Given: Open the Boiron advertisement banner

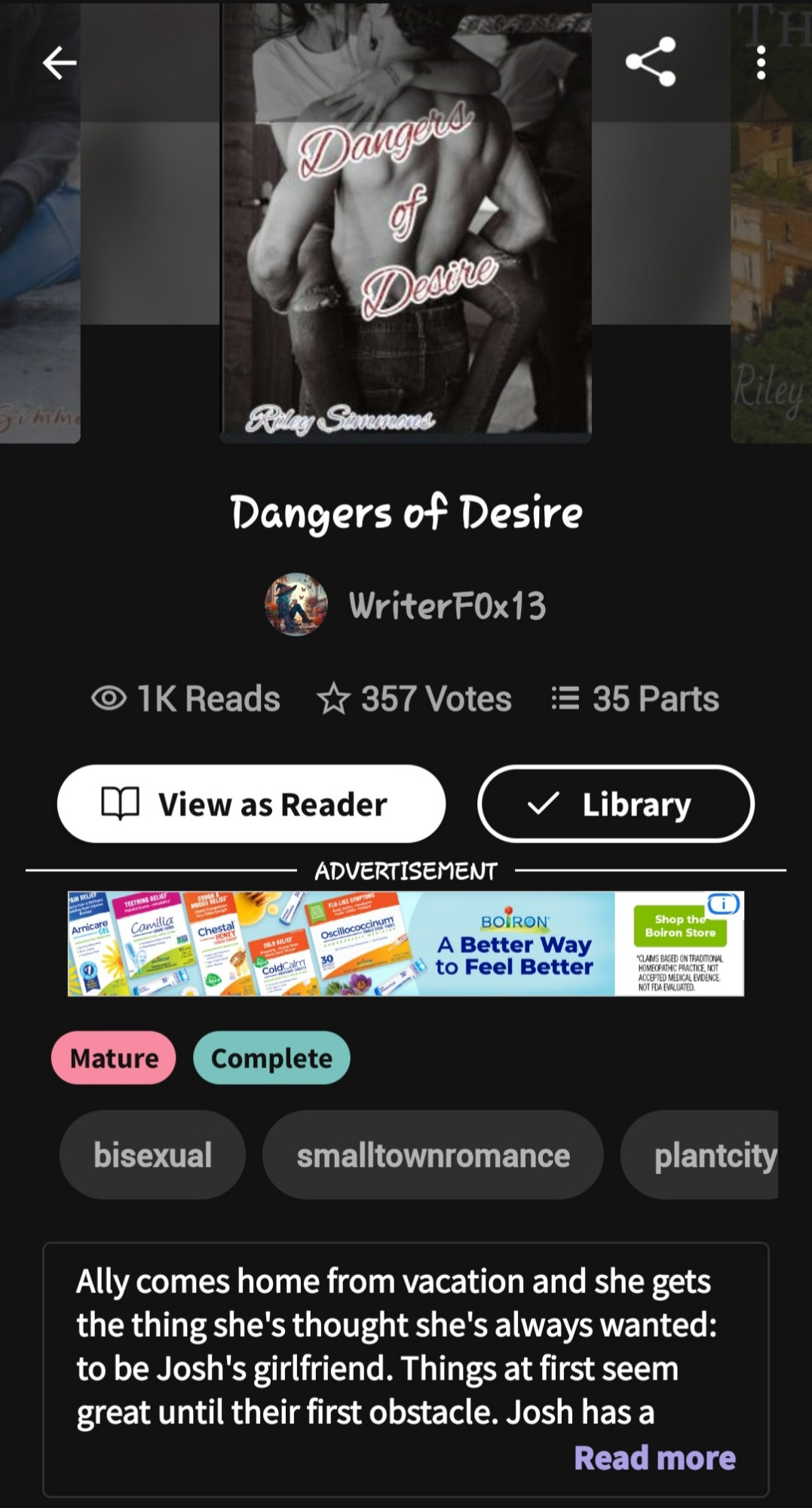Looking at the screenshot, I should click(406, 944).
